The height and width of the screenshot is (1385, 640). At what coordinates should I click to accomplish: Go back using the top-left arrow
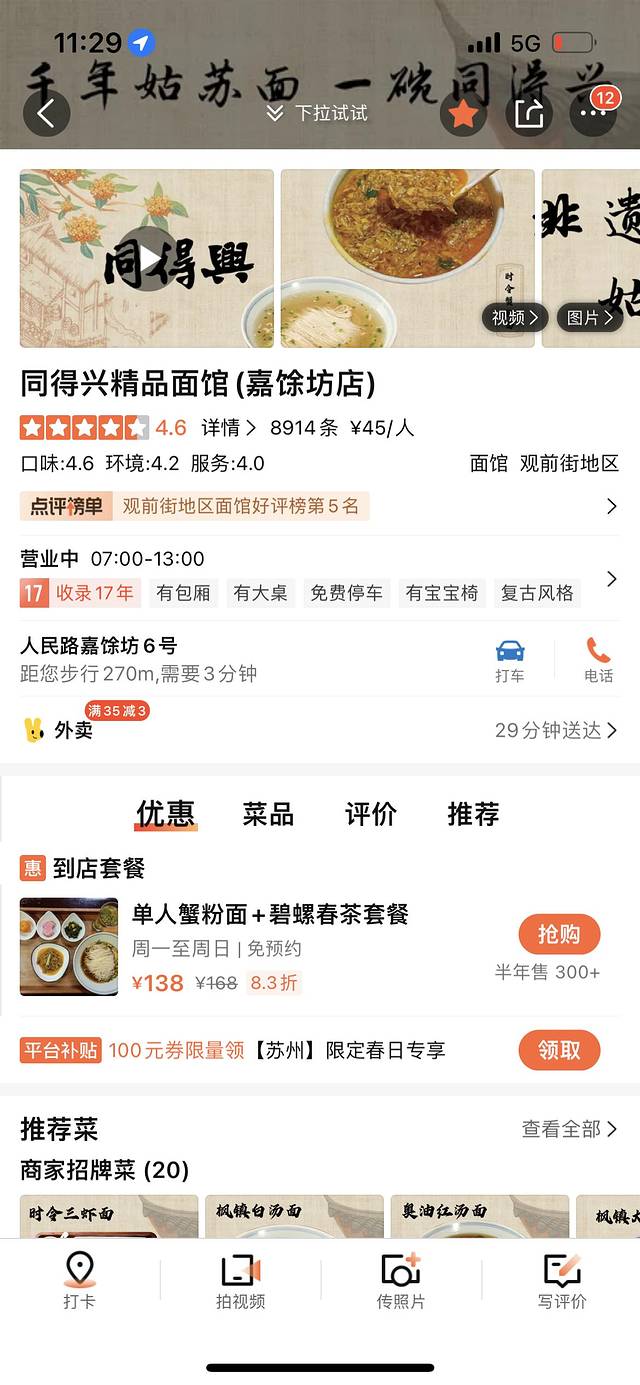click(46, 114)
